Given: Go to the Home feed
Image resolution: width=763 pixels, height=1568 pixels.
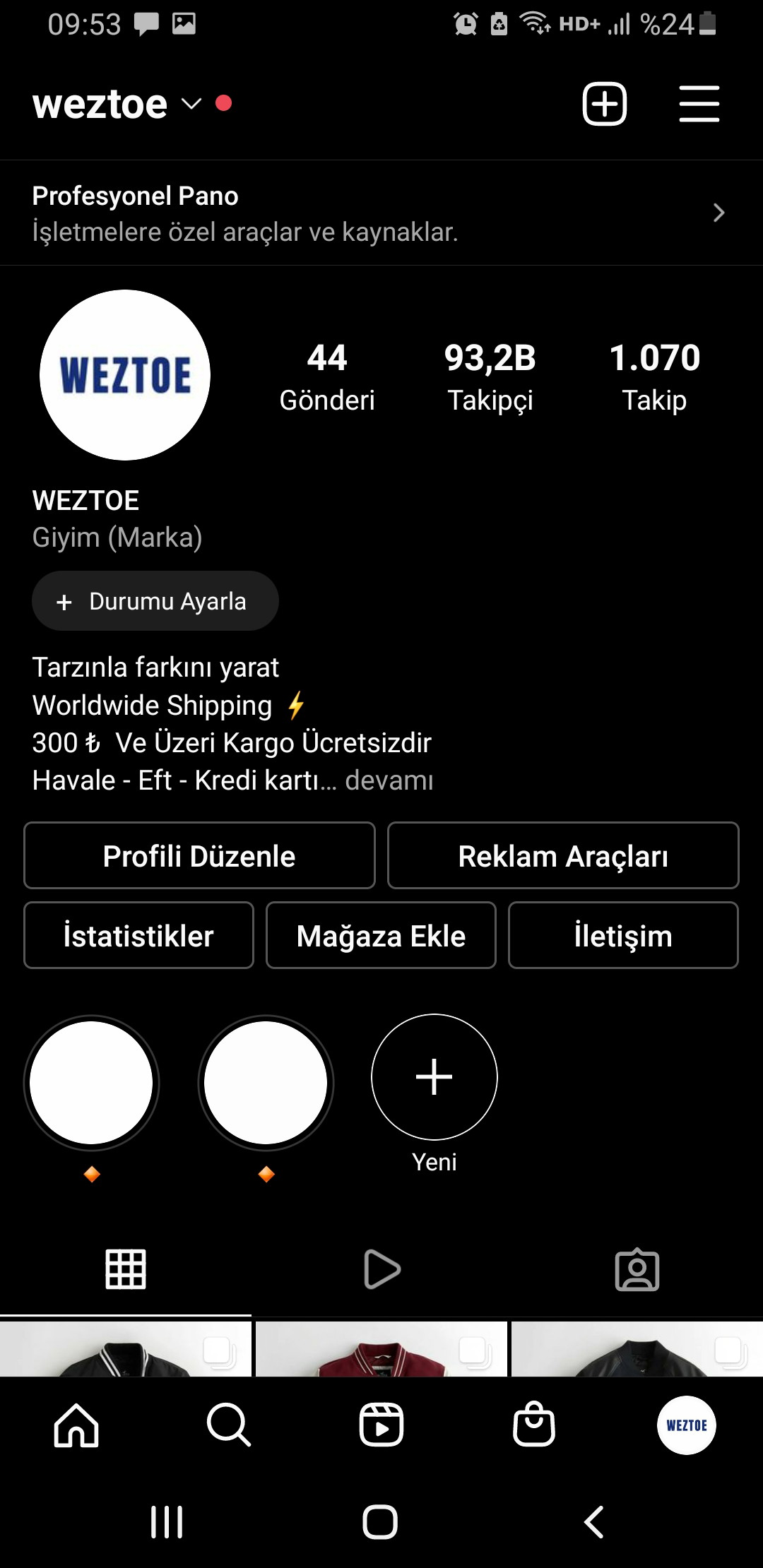Looking at the screenshot, I should [76, 1425].
